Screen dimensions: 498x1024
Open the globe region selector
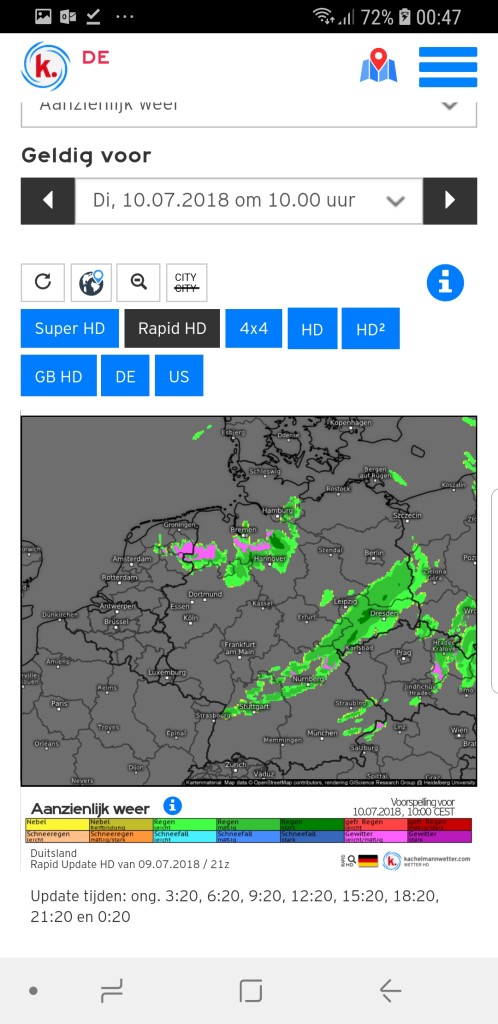pyautogui.click(x=91, y=283)
